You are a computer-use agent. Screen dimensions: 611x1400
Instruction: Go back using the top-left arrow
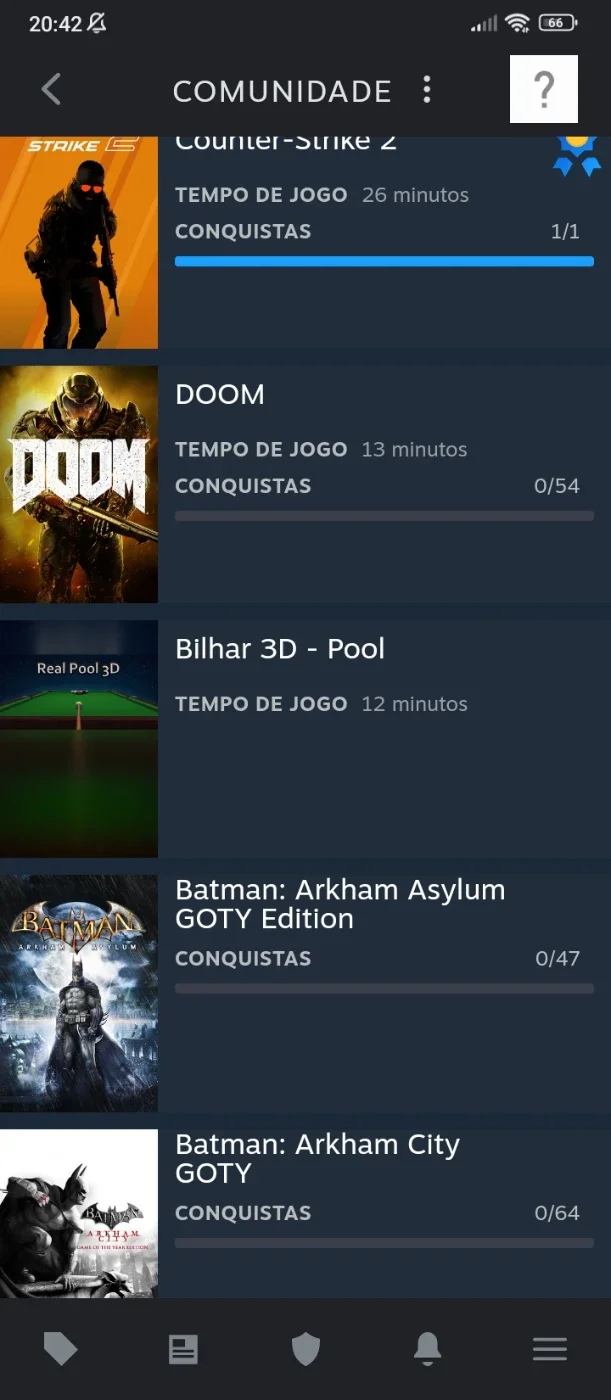point(51,89)
